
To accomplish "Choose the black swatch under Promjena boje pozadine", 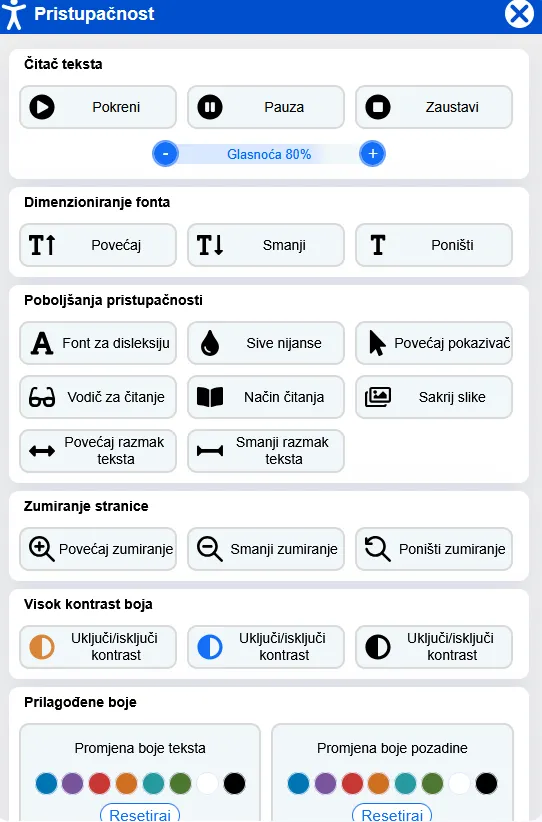I will pyautogui.click(x=486, y=783).
